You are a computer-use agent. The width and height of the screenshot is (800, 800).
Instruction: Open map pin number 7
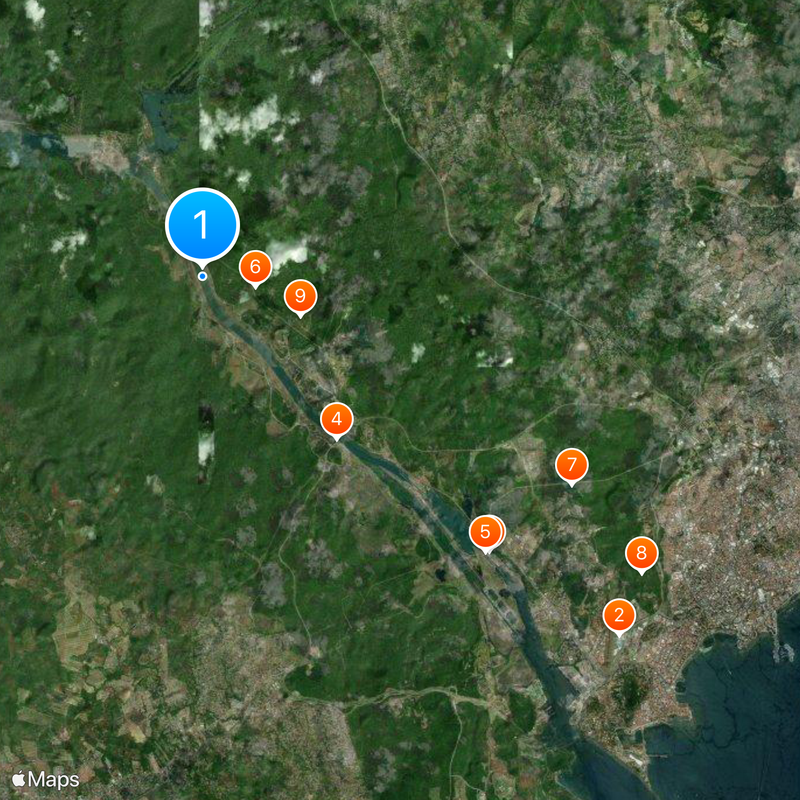coord(572,465)
